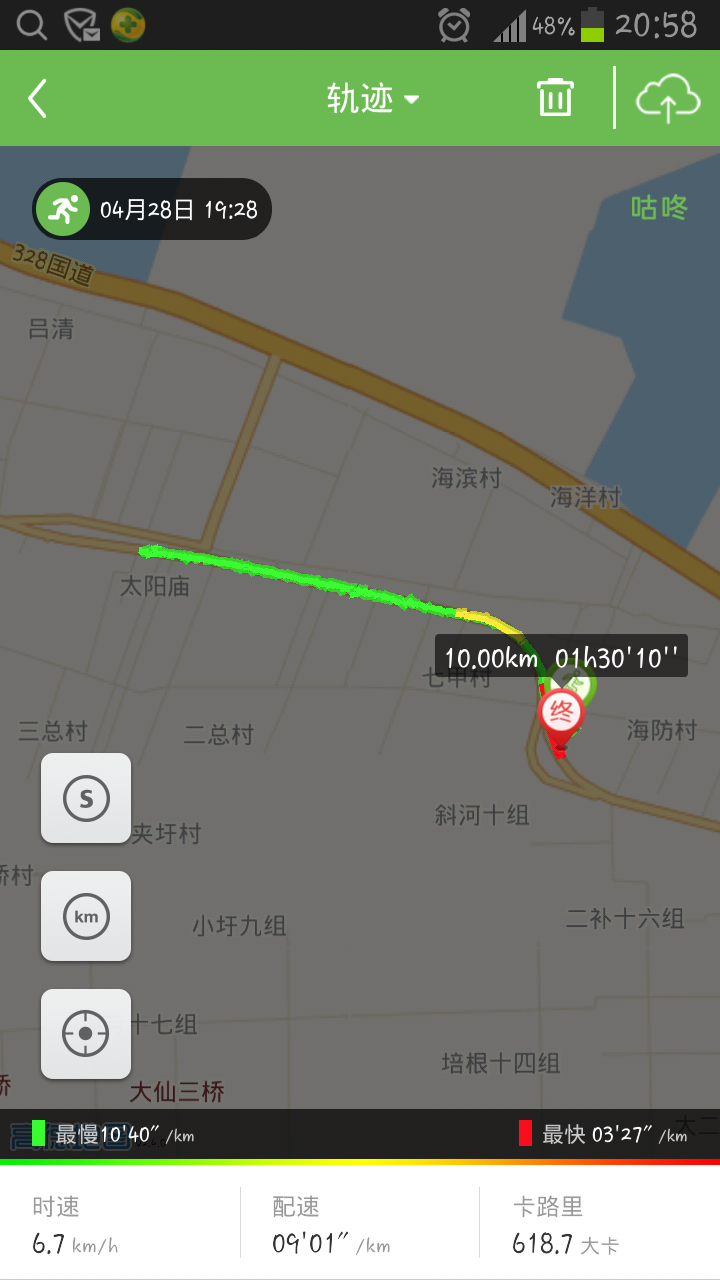
Task: Go back using the top-left arrow
Action: pos(38,99)
